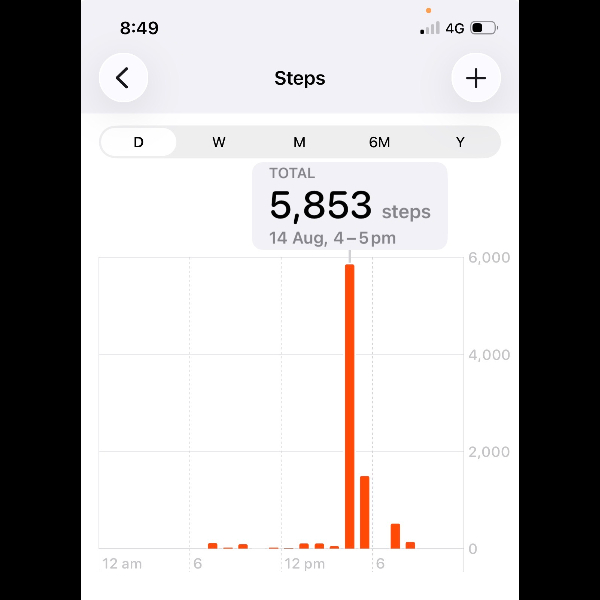The image size is (600, 600).
Task: Switch to the 6M view
Action: click(x=380, y=142)
